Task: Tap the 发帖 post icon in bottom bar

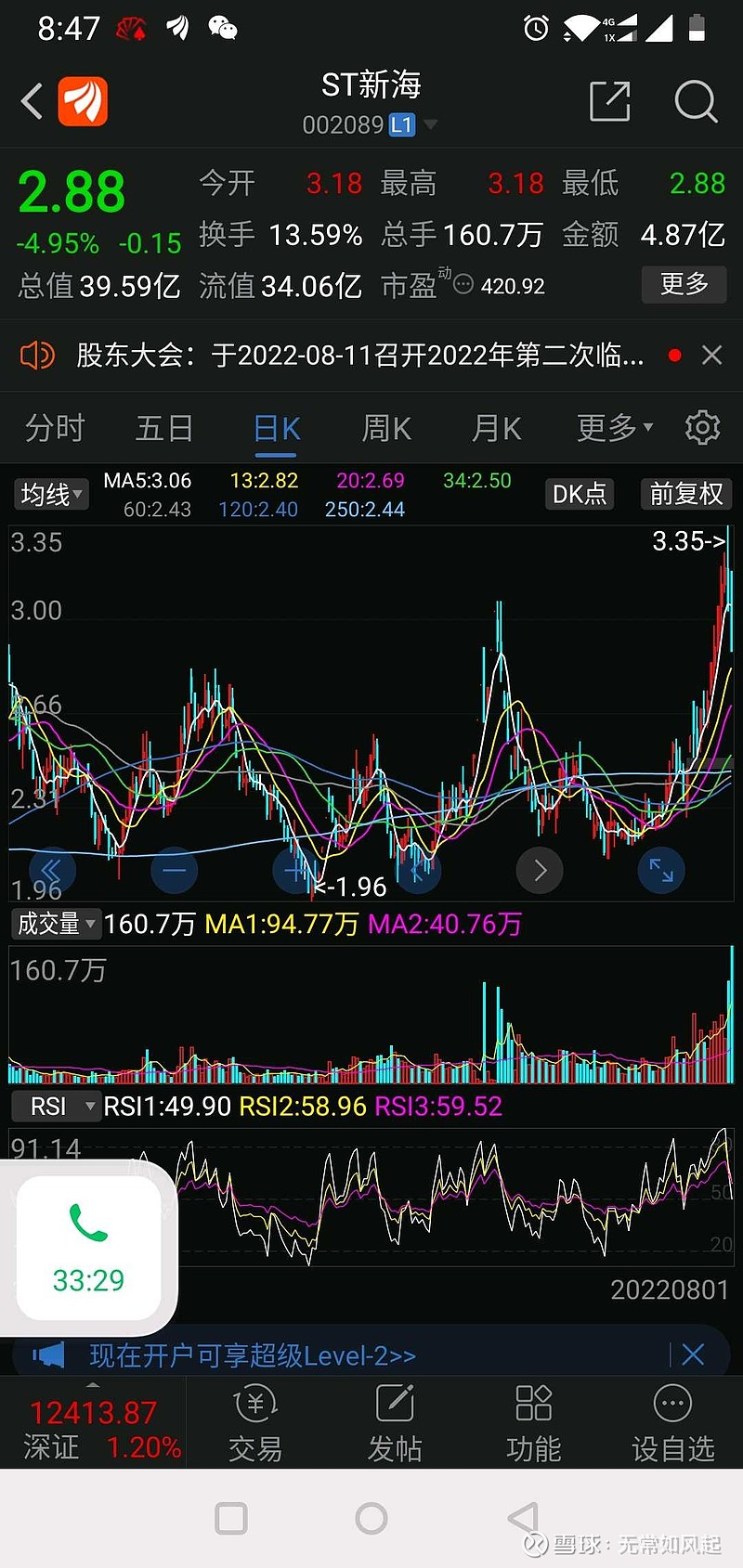Action: 394,1423
